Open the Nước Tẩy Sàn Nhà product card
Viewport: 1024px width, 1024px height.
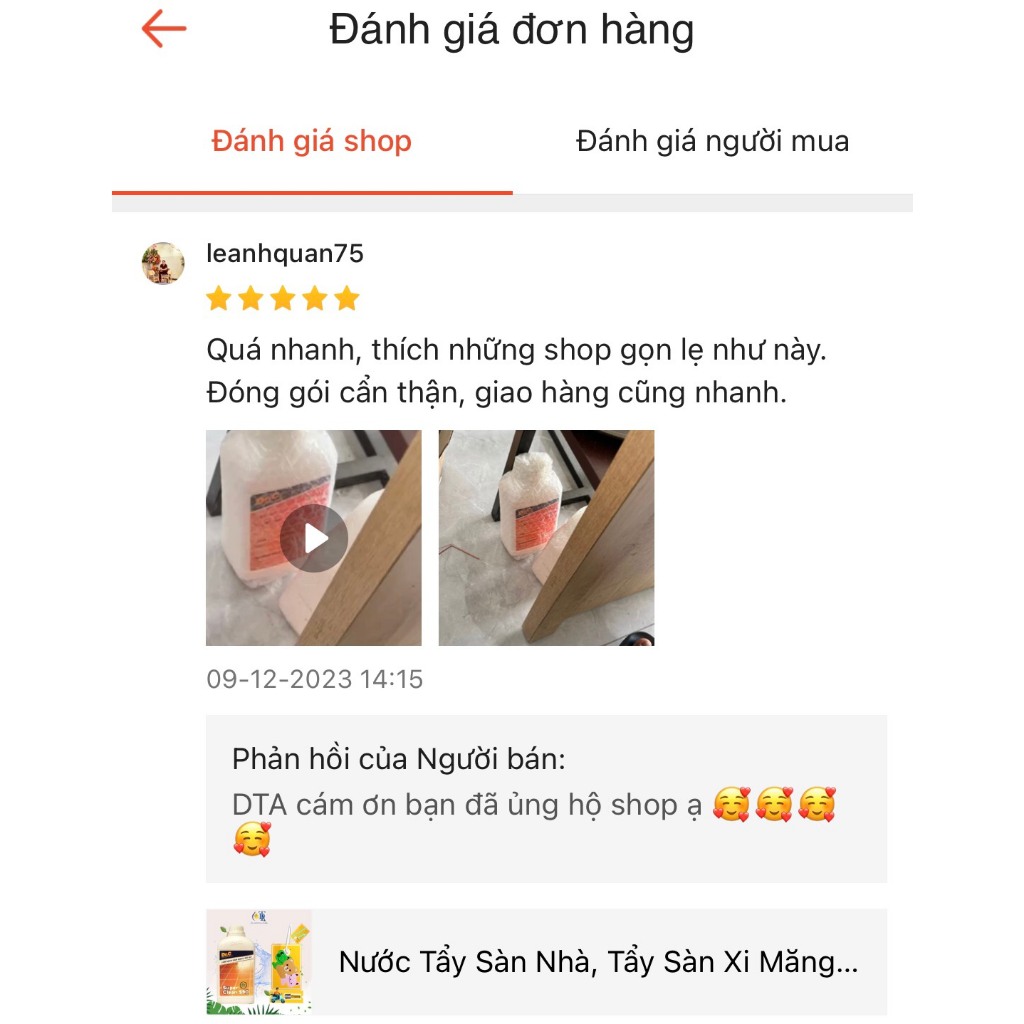click(546, 961)
